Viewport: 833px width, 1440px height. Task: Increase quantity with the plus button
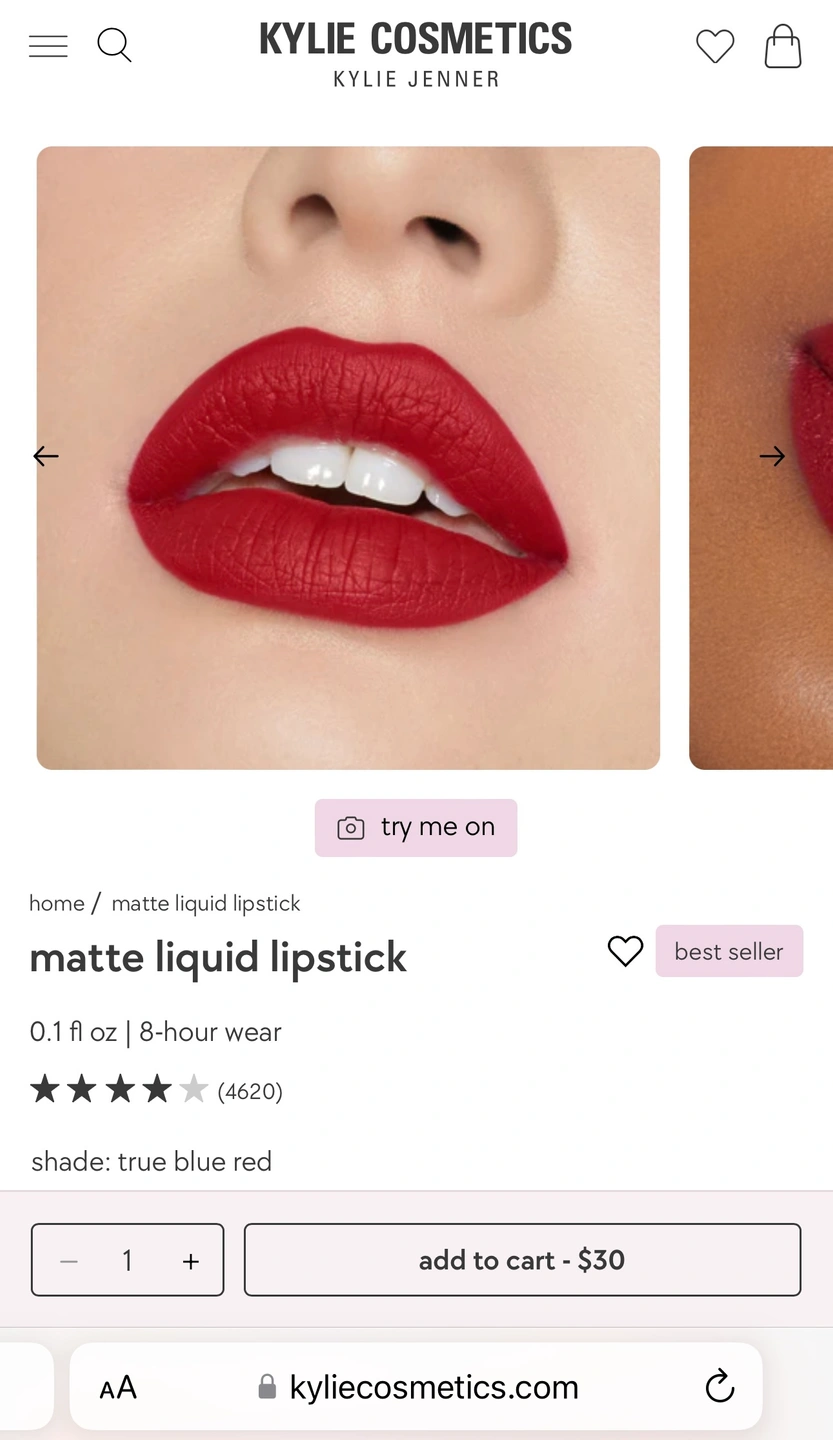191,1261
